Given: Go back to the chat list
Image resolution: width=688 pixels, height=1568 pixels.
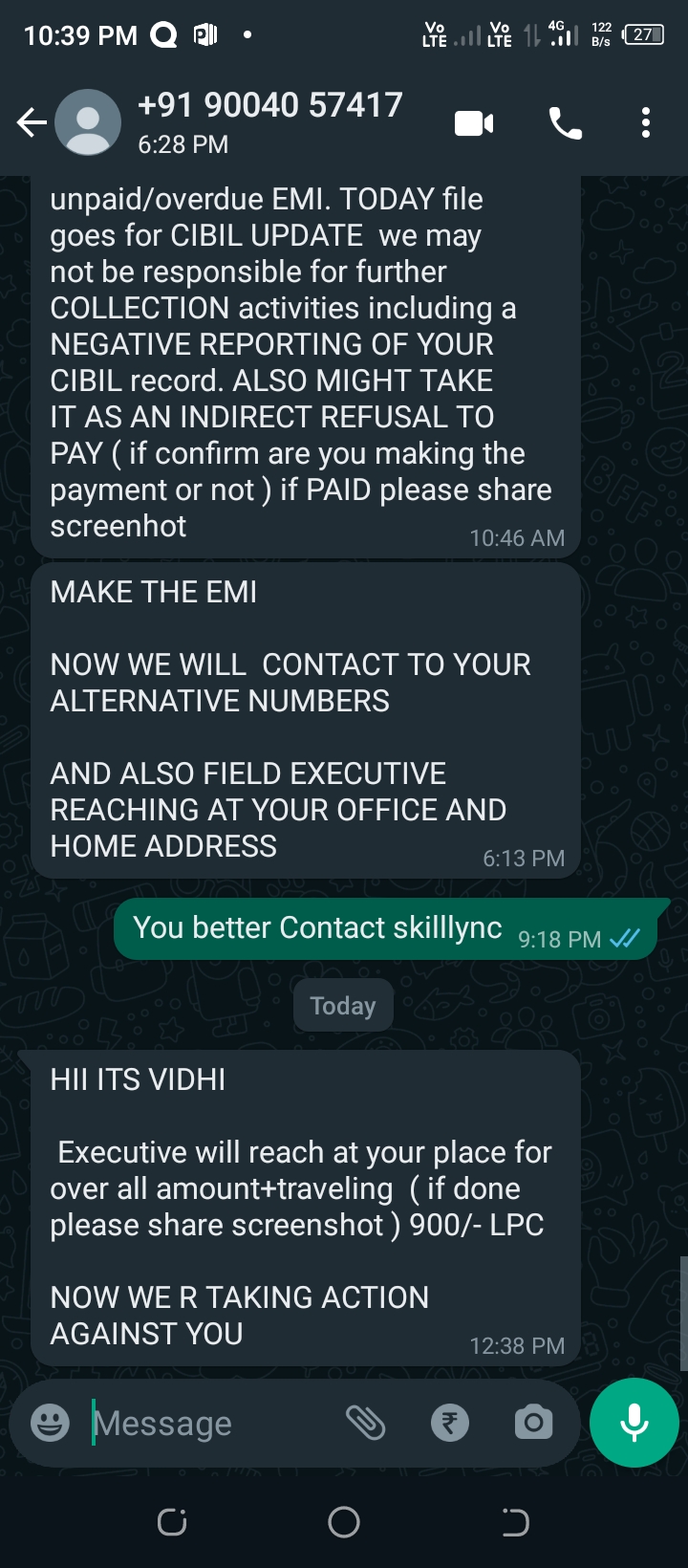Looking at the screenshot, I should coord(32,122).
